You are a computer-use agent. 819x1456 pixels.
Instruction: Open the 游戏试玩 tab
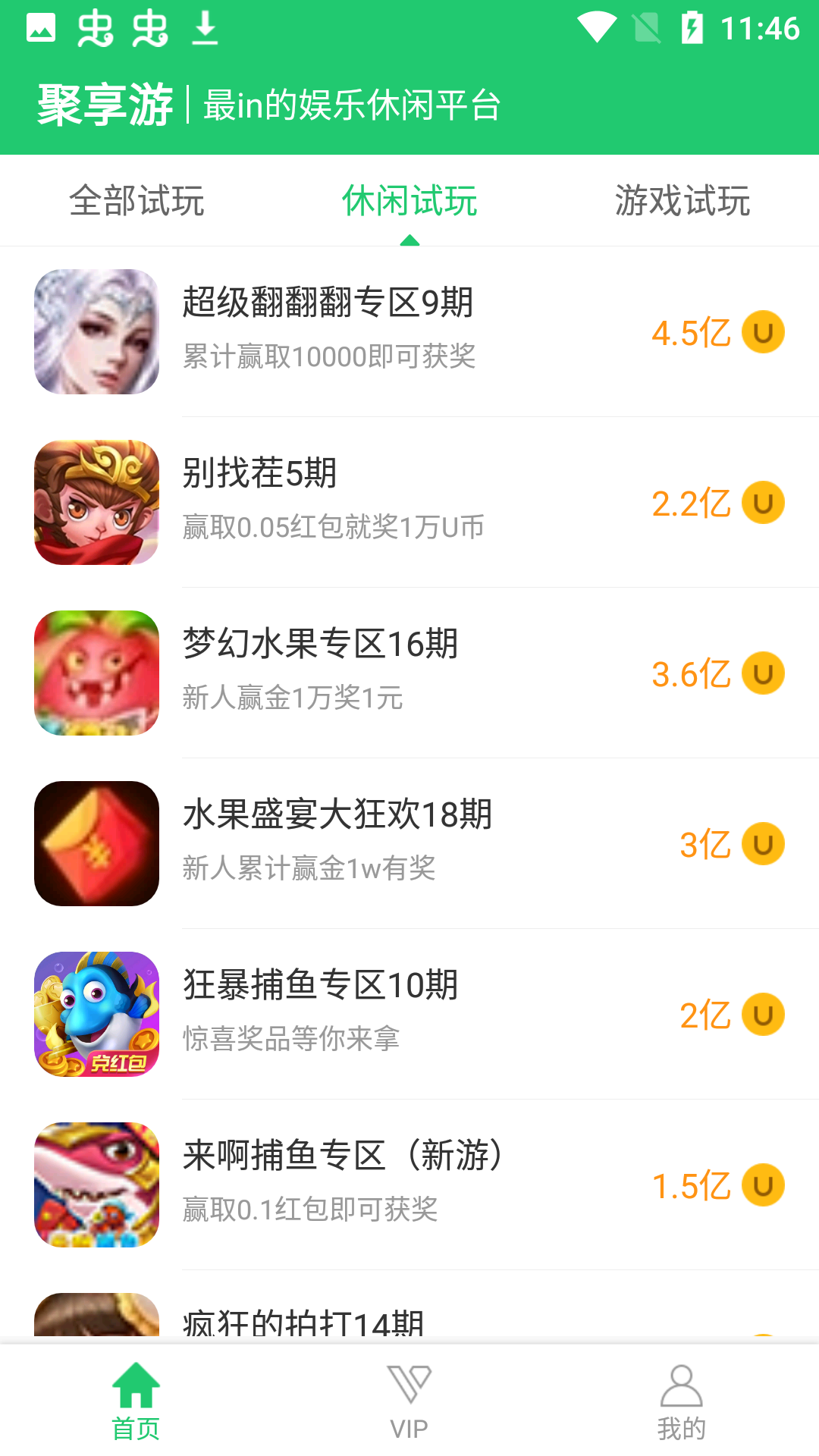pos(681,199)
